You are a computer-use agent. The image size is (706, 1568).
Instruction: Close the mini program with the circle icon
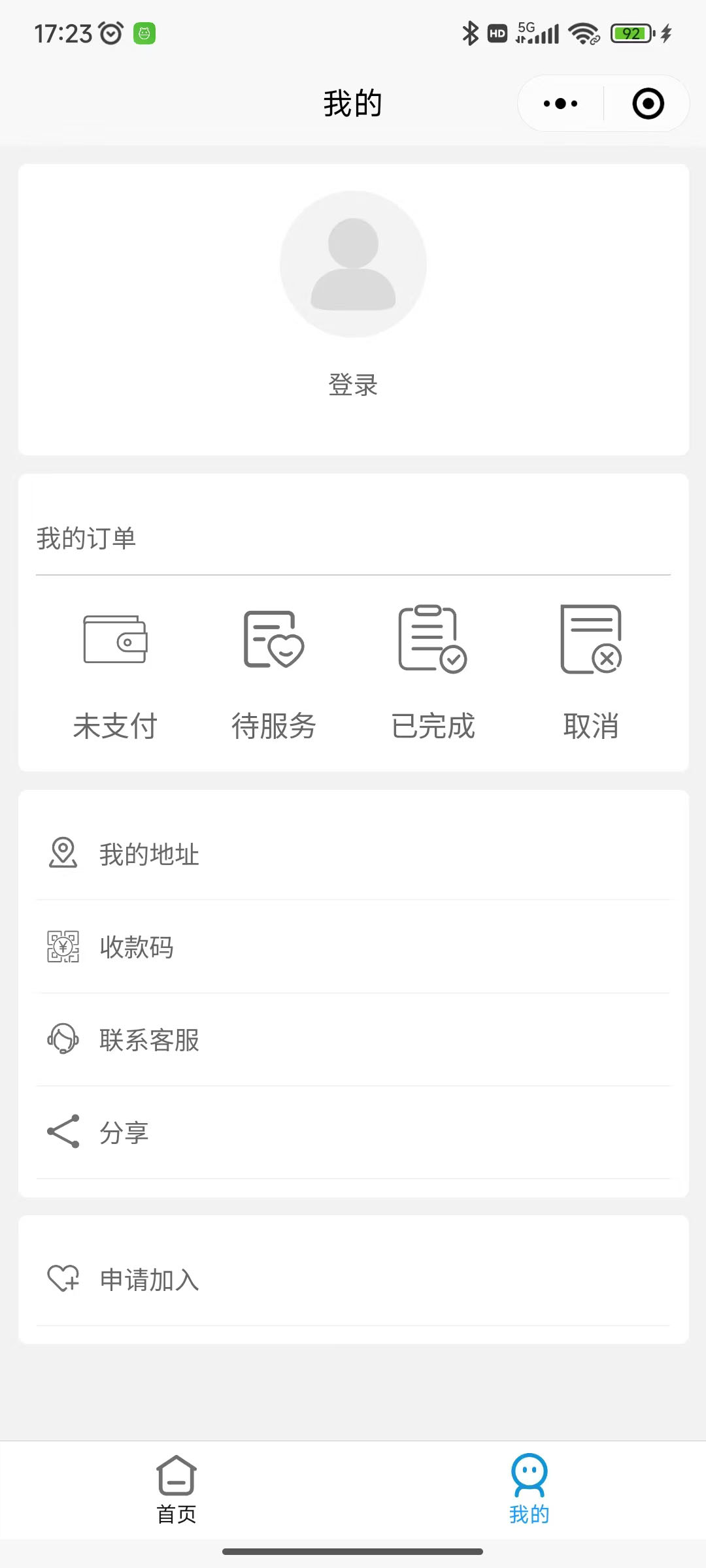click(x=648, y=103)
